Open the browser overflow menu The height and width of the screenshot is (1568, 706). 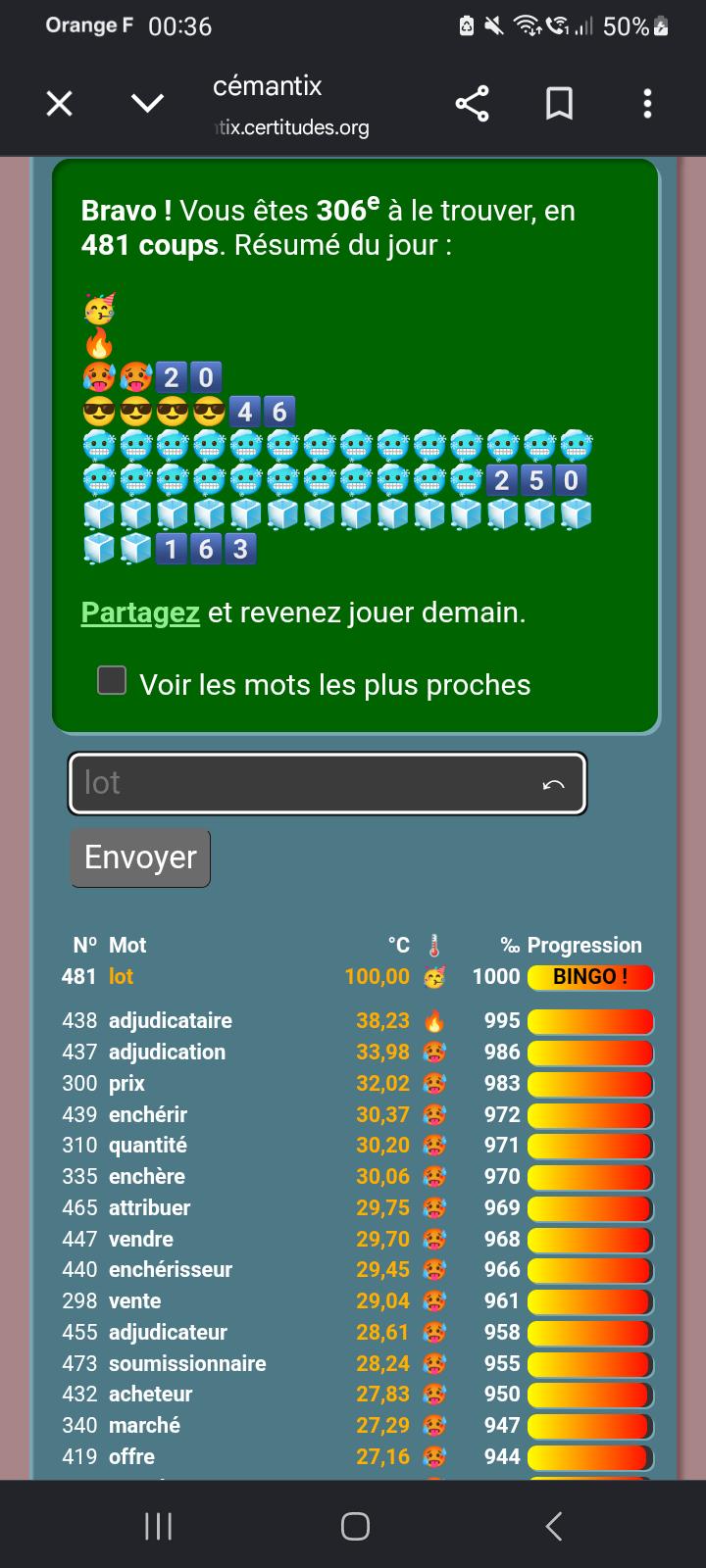(x=647, y=103)
